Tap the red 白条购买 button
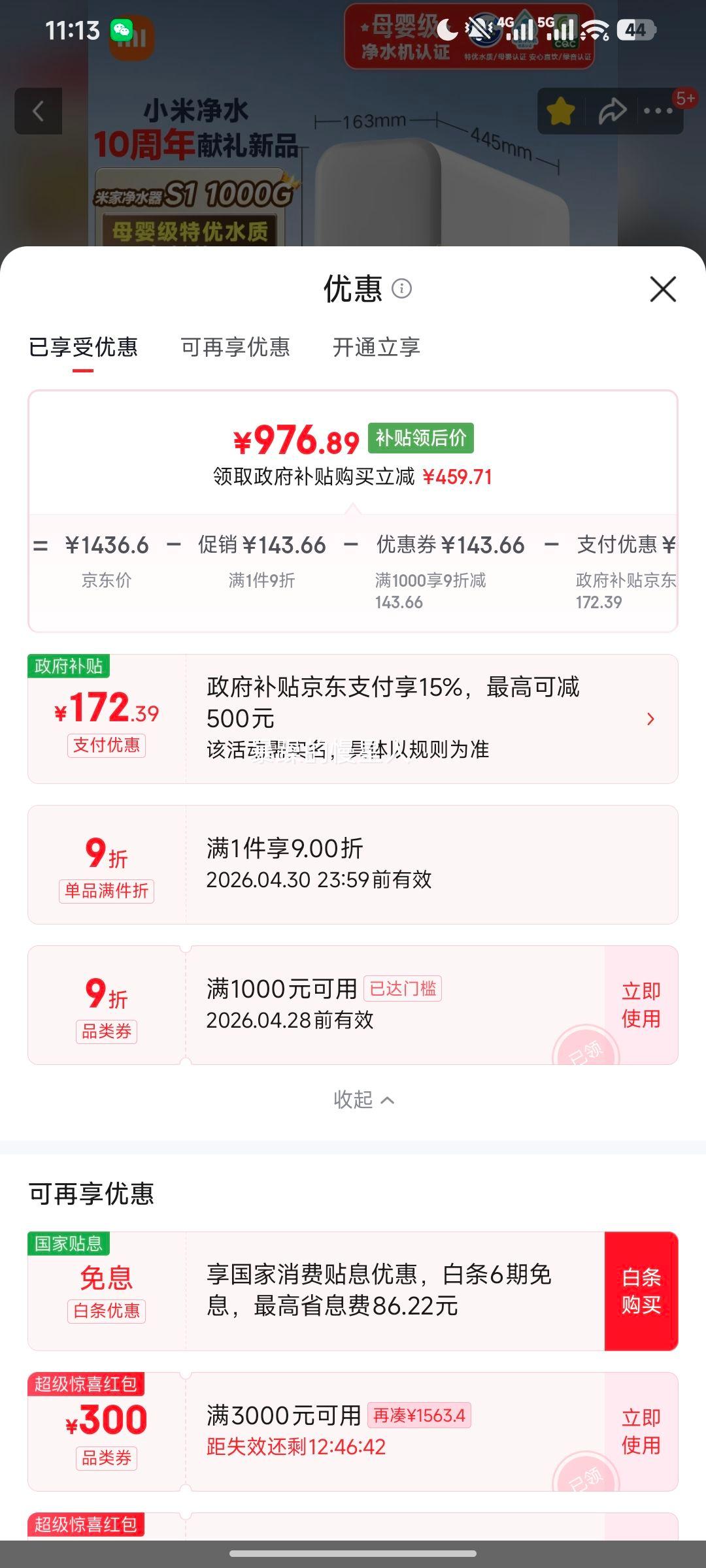Screen dimensions: 706x1568 click(x=641, y=1292)
